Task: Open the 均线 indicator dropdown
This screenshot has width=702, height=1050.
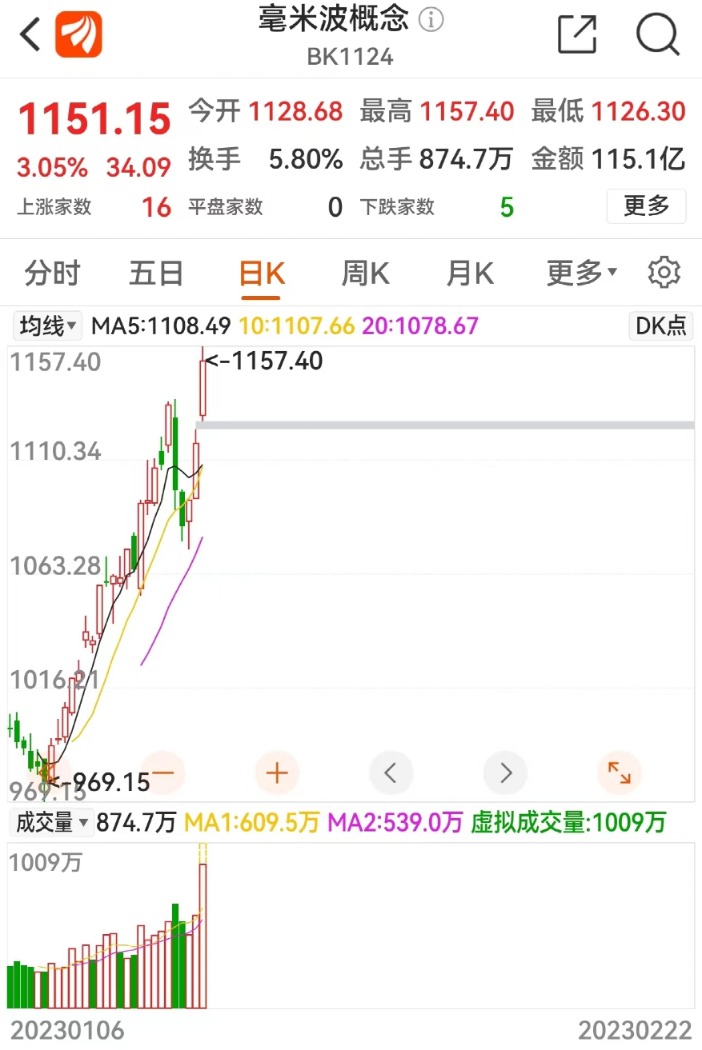Action: pos(47,326)
